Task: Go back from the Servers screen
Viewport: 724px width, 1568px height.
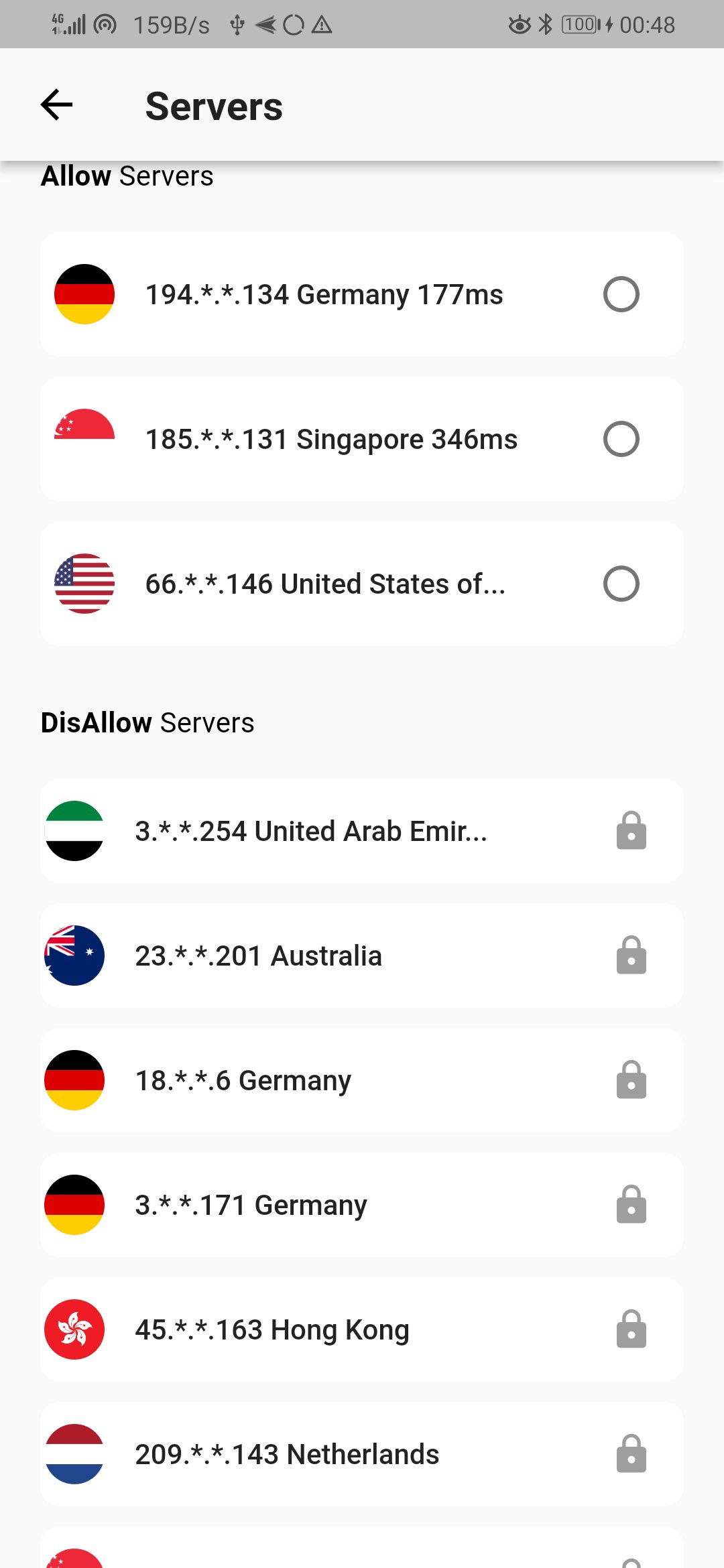Action: pos(56,105)
